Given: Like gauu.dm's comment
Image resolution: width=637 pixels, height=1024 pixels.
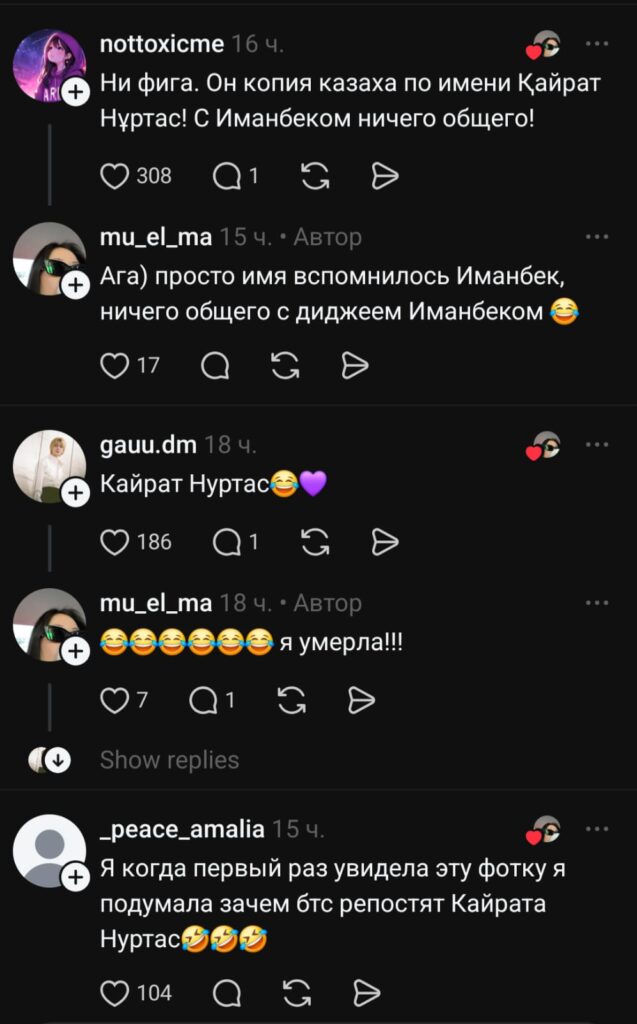Looking at the screenshot, I should coord(115,542).
